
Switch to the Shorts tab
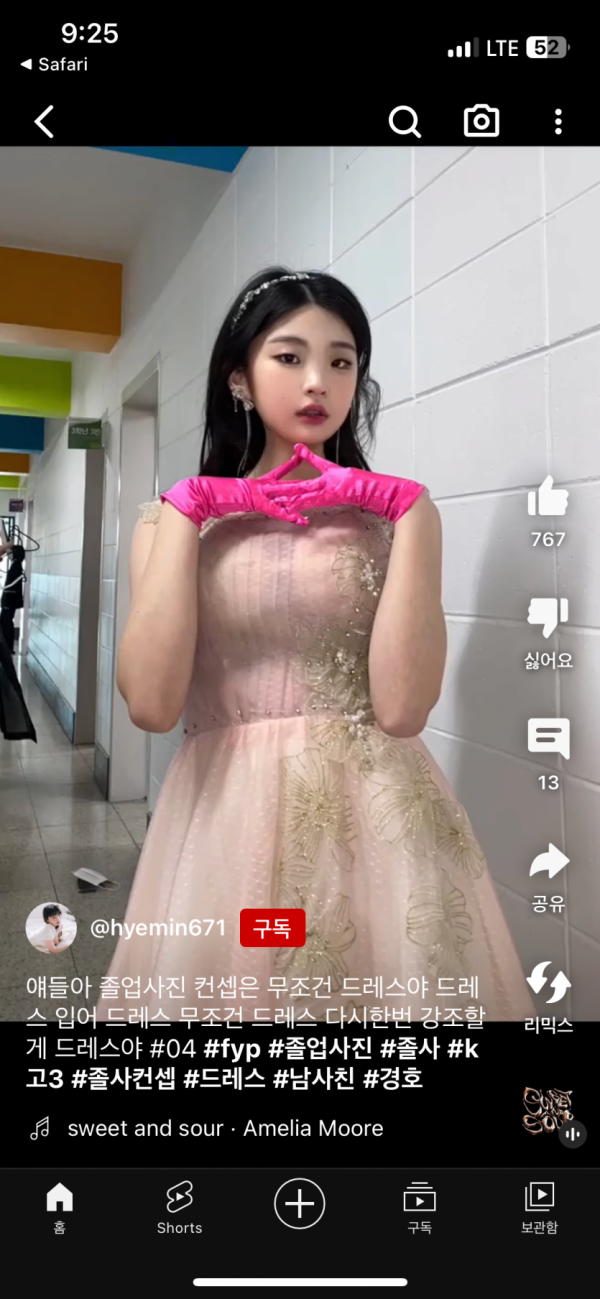point(179,1205)
